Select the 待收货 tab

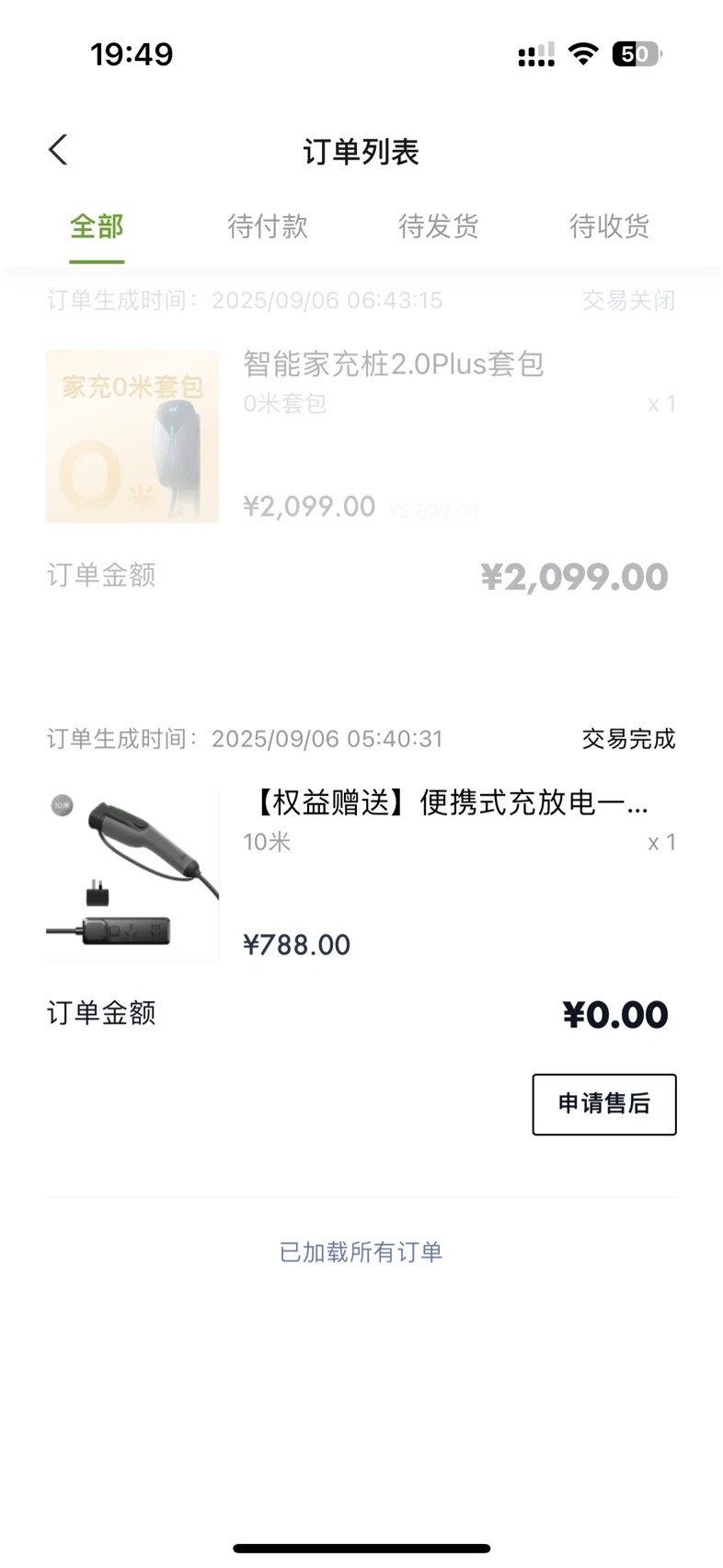[610, 226]
